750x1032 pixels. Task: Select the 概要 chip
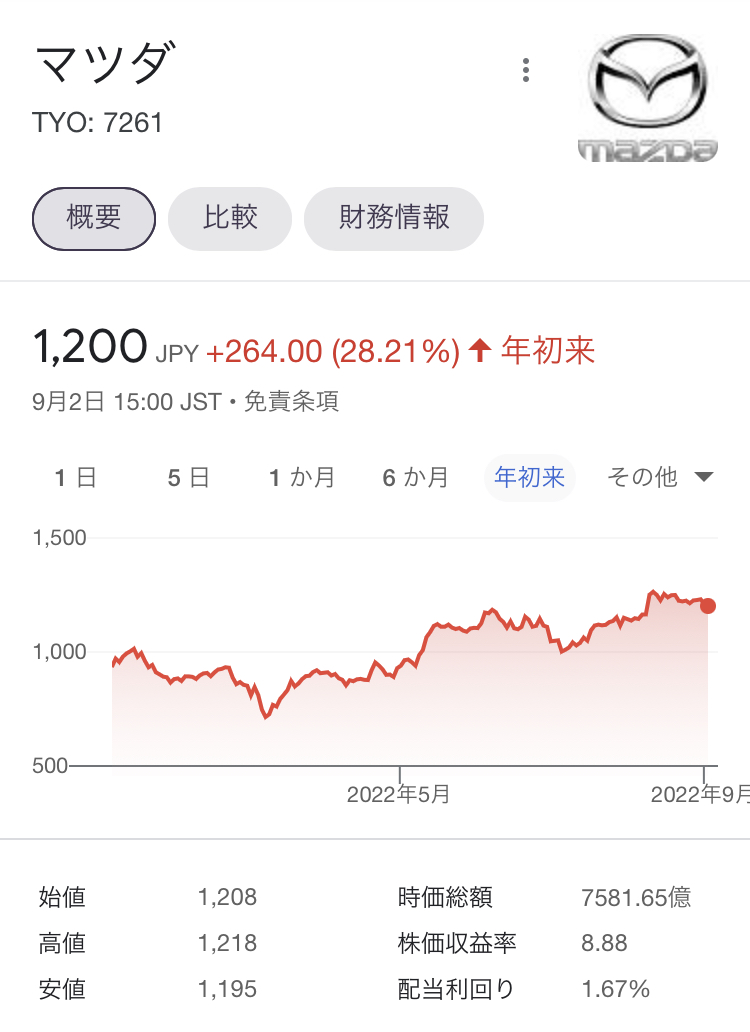pos(94,218)
